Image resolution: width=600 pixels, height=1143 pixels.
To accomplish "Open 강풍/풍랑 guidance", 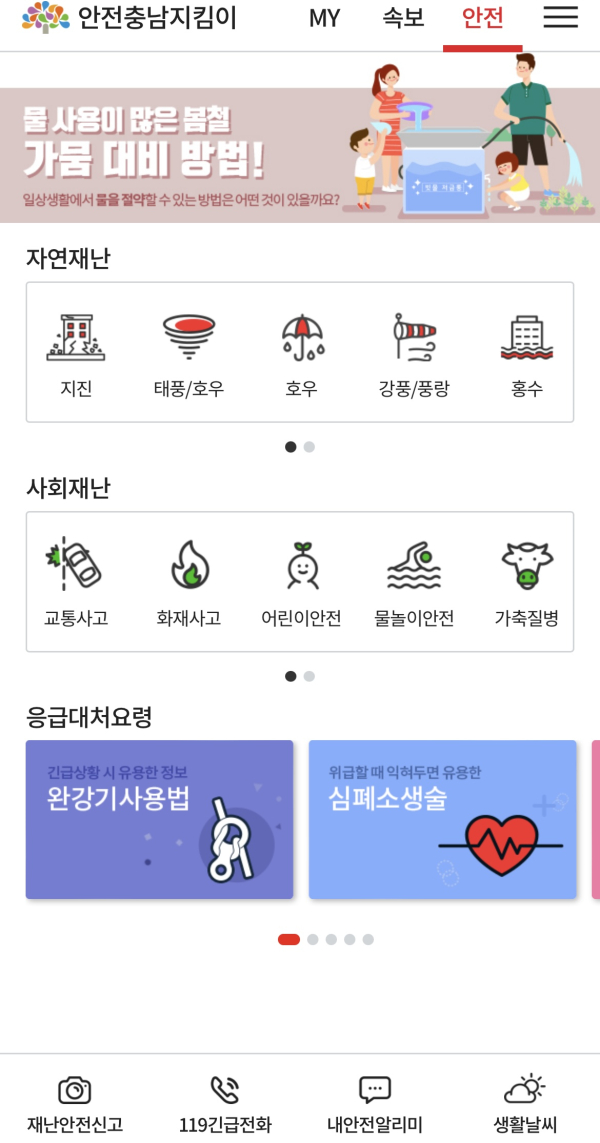I will coord(414,353).
